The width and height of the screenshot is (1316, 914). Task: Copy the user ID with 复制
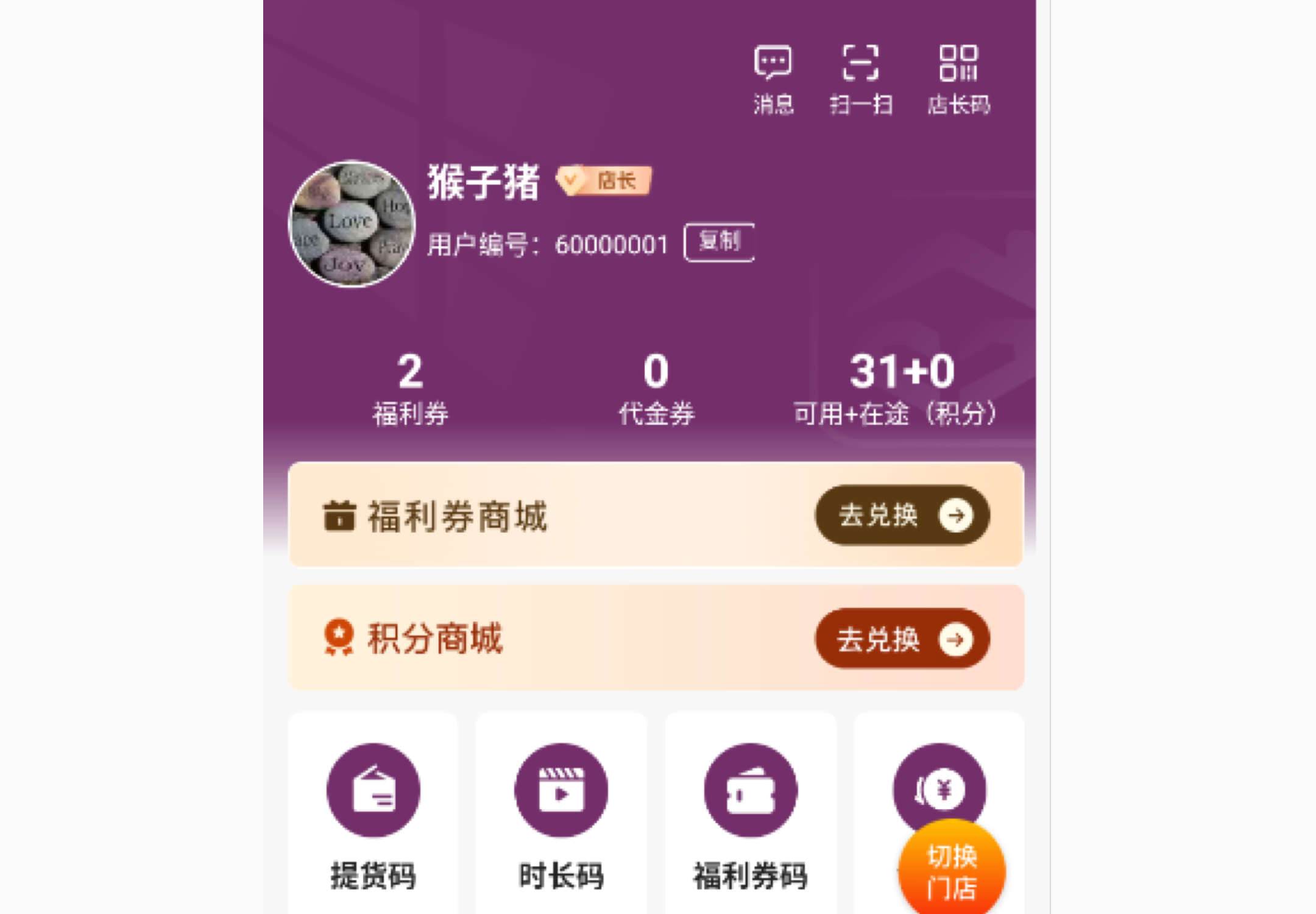[719, 242]
